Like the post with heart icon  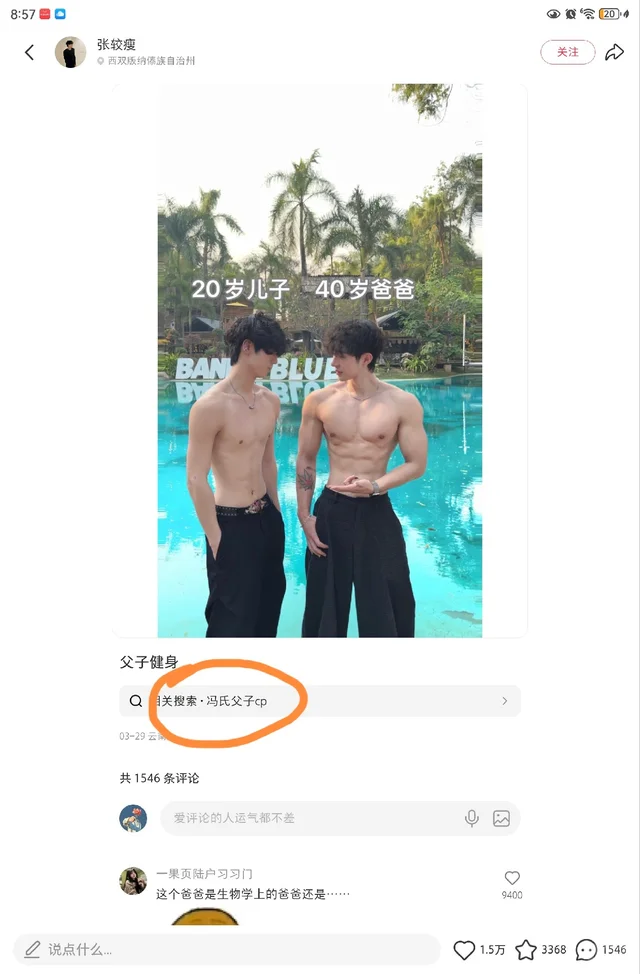click(x=464, y=949)
